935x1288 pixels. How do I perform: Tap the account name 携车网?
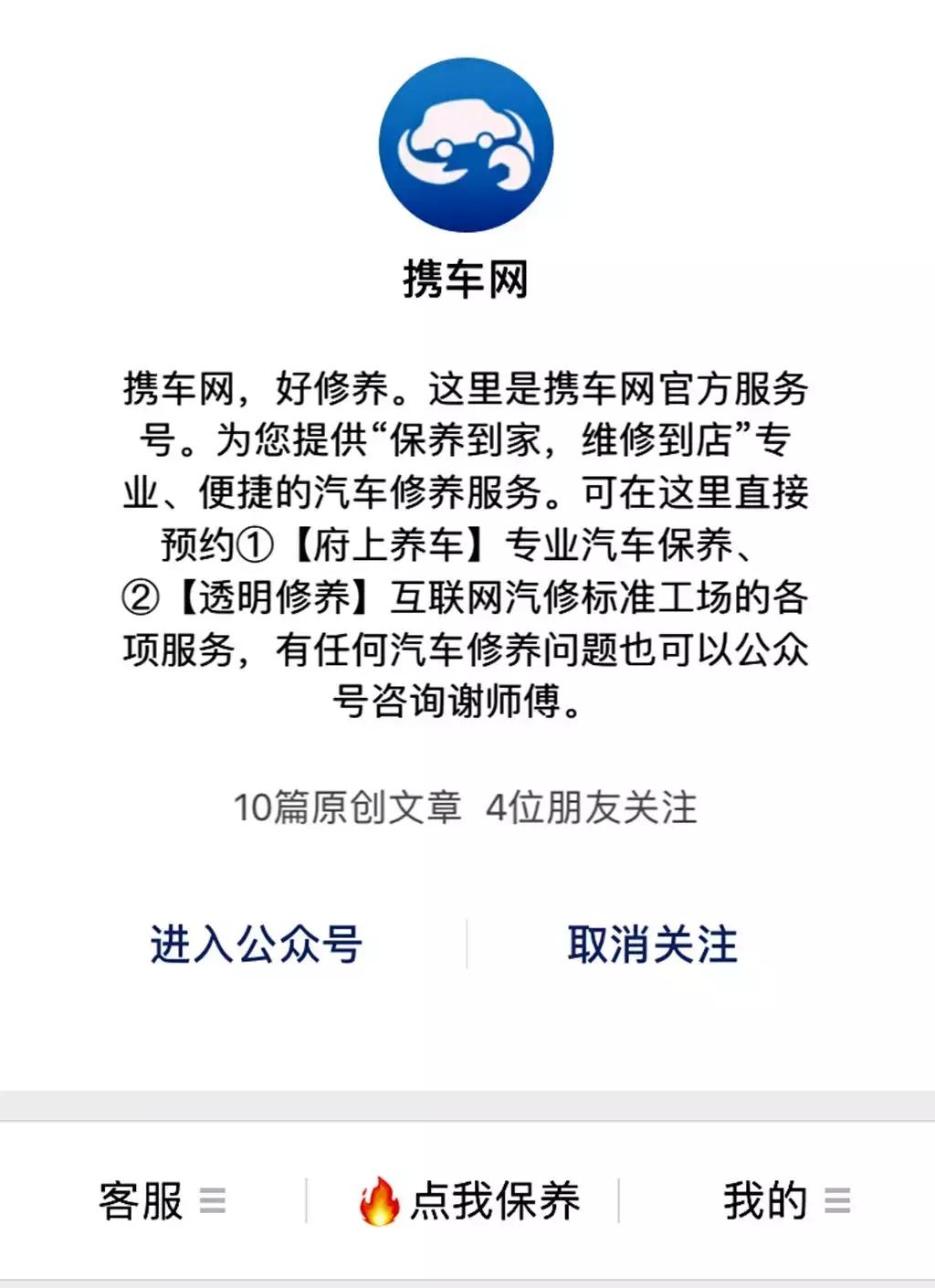pyautogui.click(x=467, y=275)
